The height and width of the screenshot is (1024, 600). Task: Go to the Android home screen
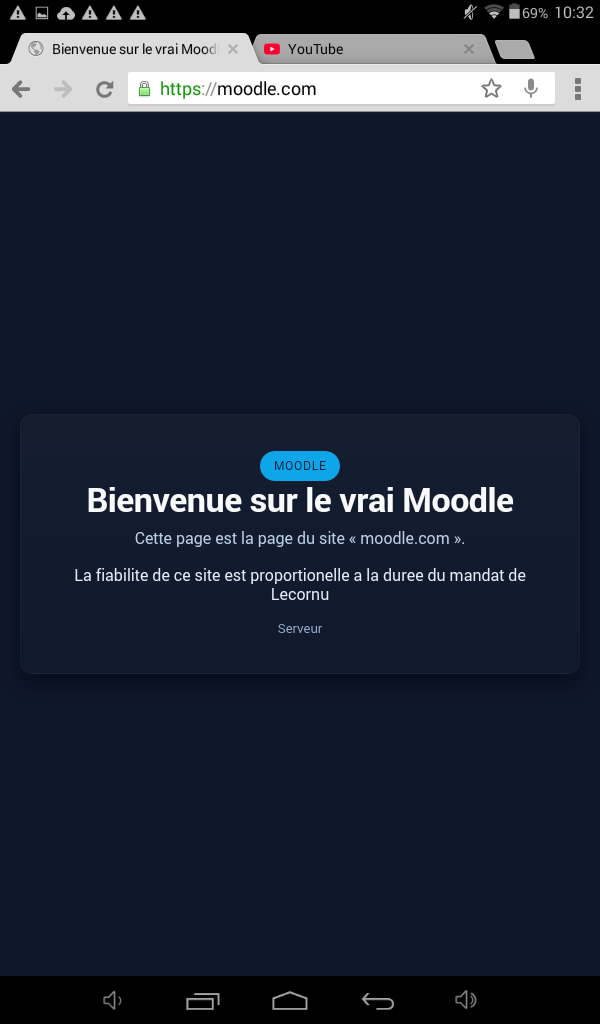(x=290, y=1000)
